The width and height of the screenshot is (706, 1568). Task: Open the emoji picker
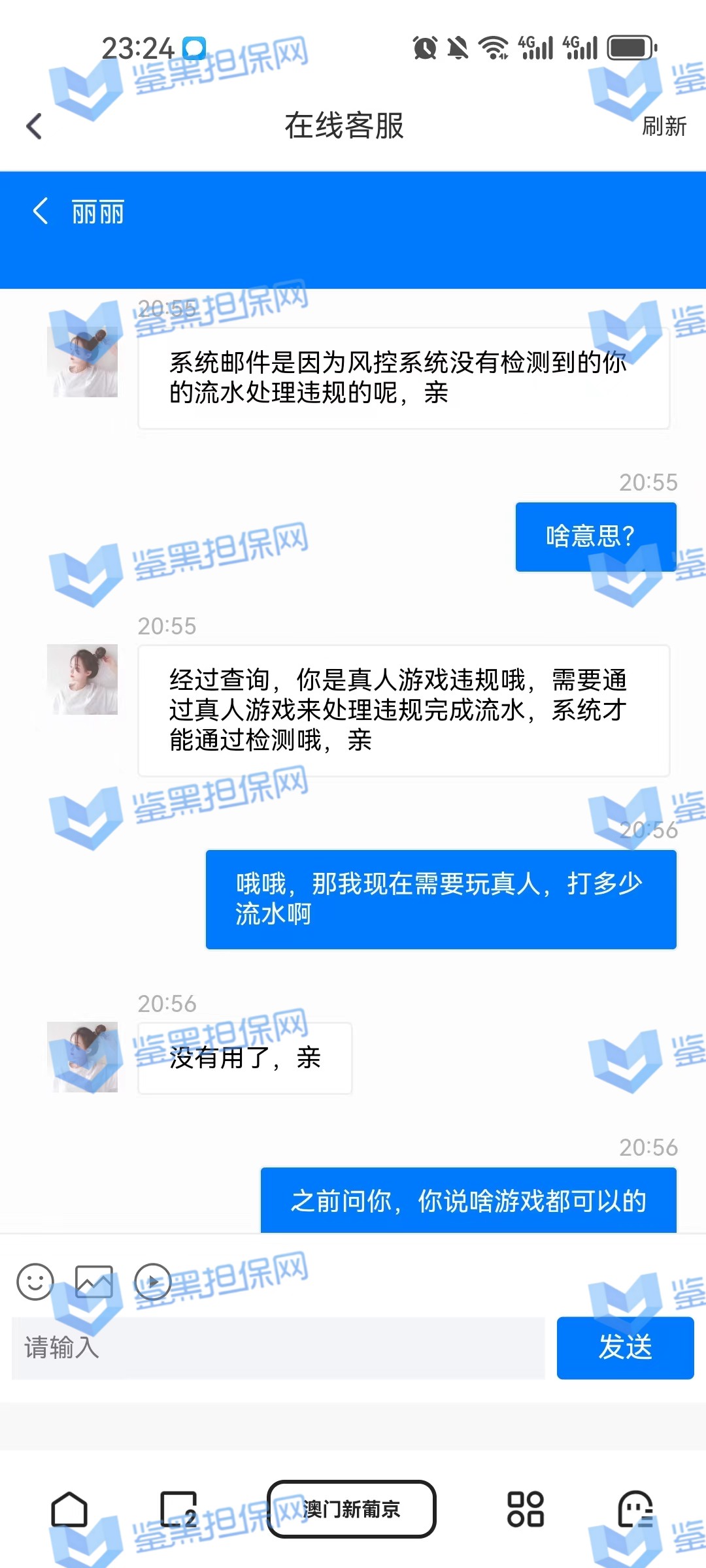[35, 1281]
